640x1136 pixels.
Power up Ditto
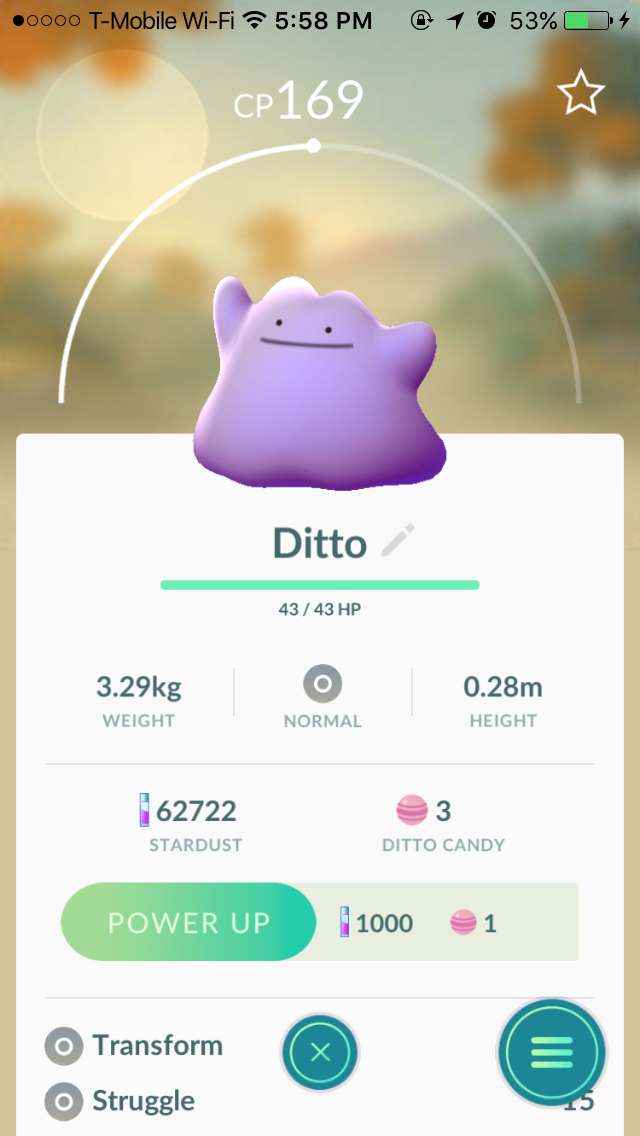[188, 922]
